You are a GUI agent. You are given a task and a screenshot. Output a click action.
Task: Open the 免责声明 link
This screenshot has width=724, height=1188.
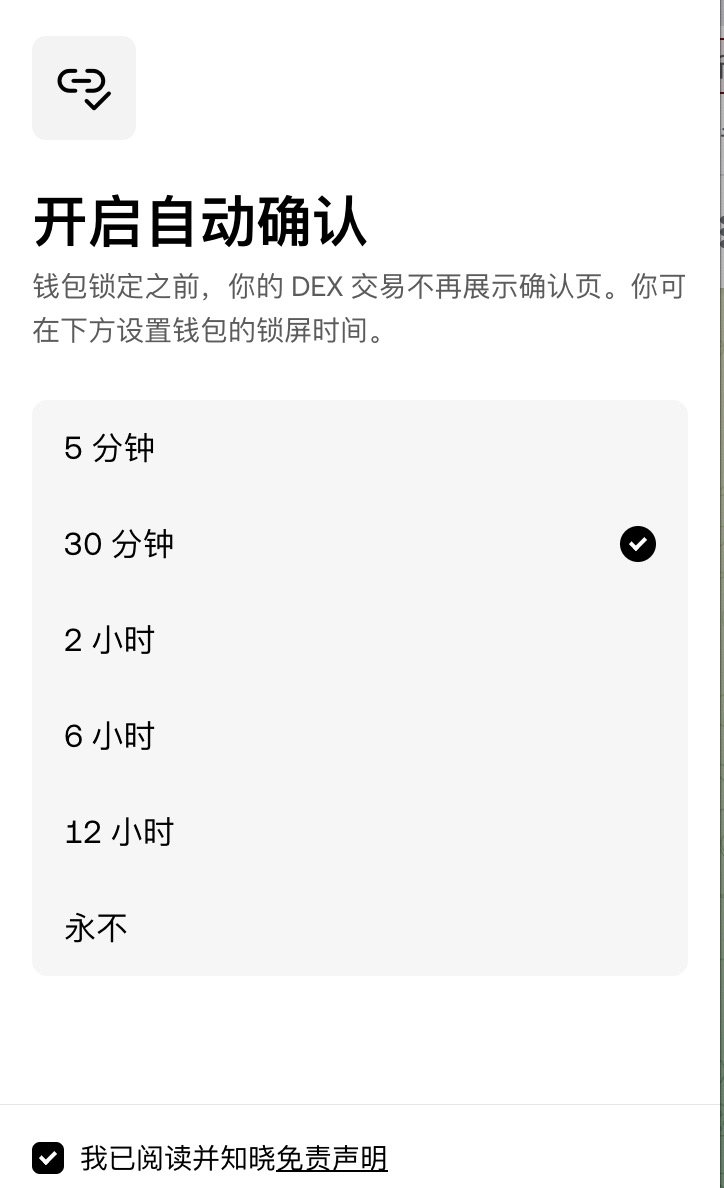tap(332, 1158)
